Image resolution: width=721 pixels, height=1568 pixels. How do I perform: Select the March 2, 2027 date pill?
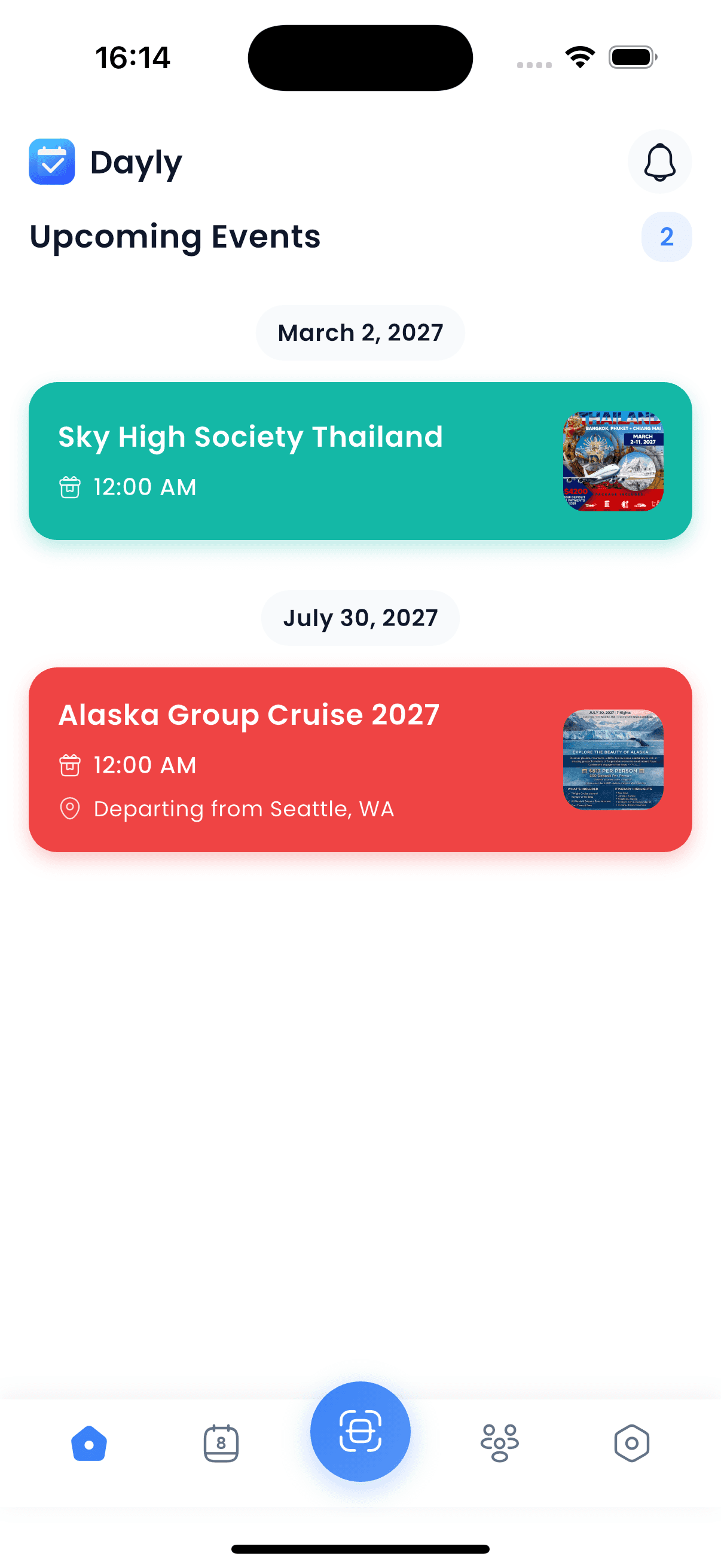click(x=360, y=332)
